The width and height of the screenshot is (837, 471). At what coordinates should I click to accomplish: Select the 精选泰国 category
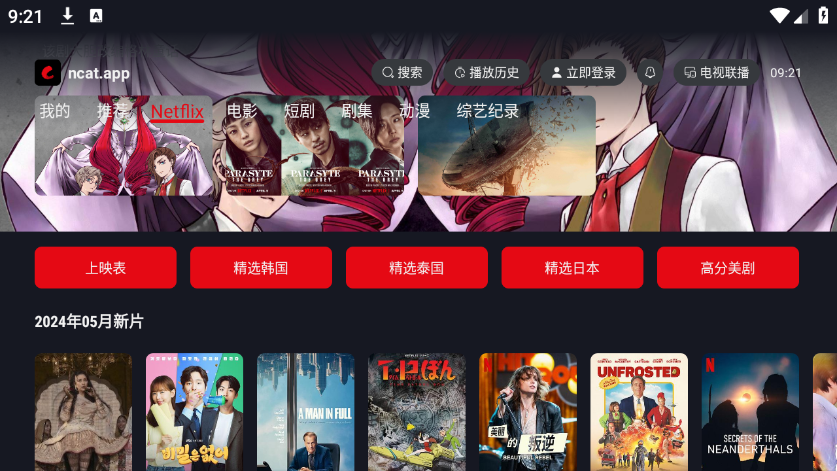click(x=416, y=268)
